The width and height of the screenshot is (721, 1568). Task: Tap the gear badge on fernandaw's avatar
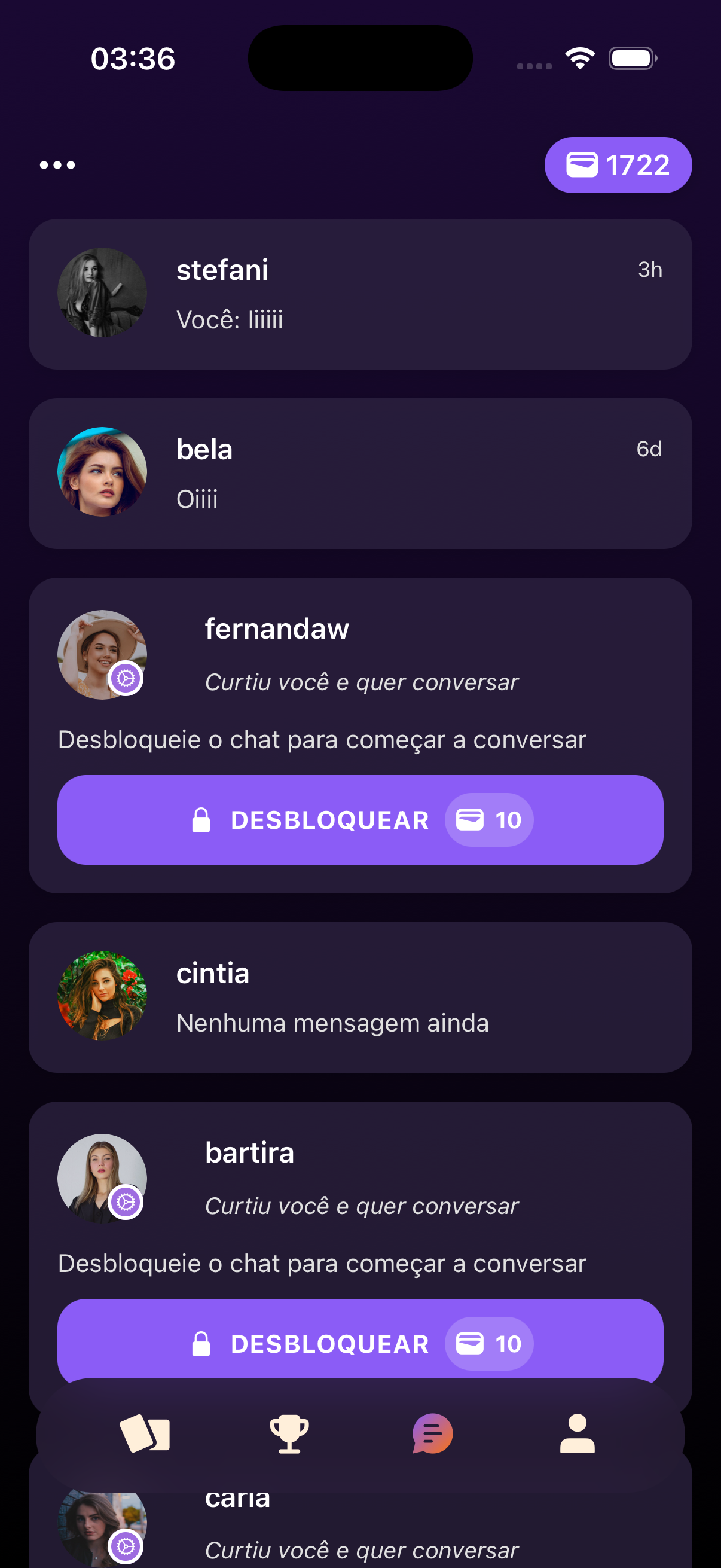tap(127, 678)
